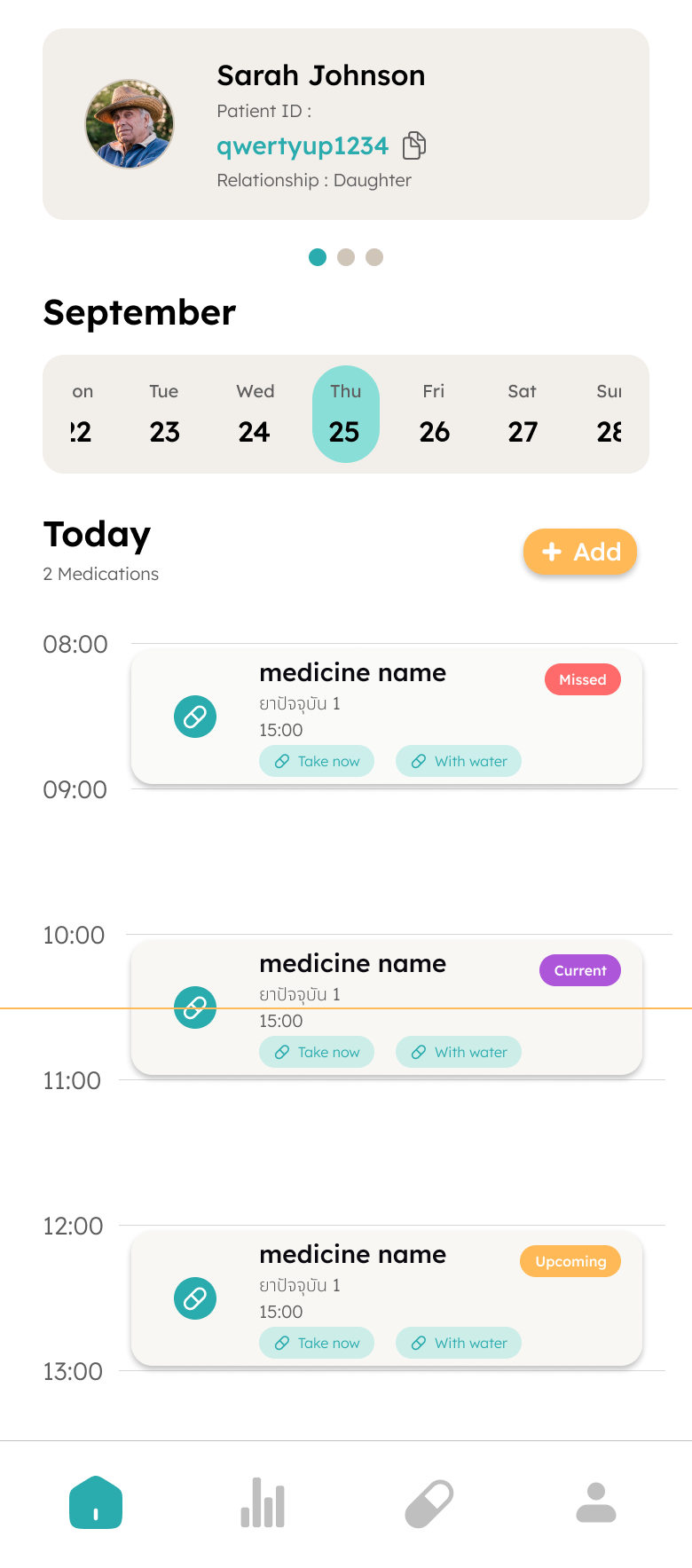Copy the patient ID qwertyup1234
692x1568 pixels.
414,144
